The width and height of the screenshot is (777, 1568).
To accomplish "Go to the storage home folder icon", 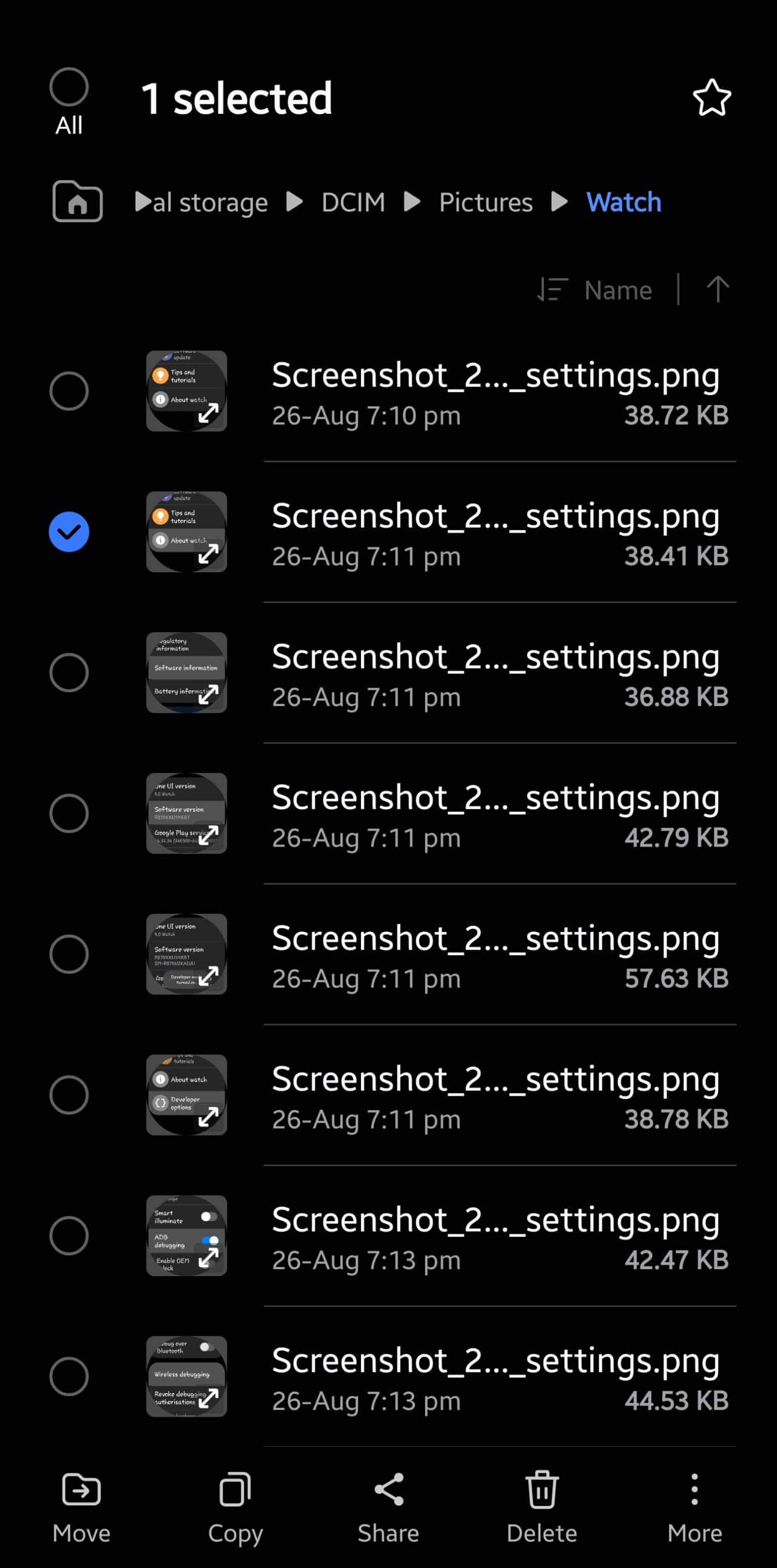I will [77, 201].
